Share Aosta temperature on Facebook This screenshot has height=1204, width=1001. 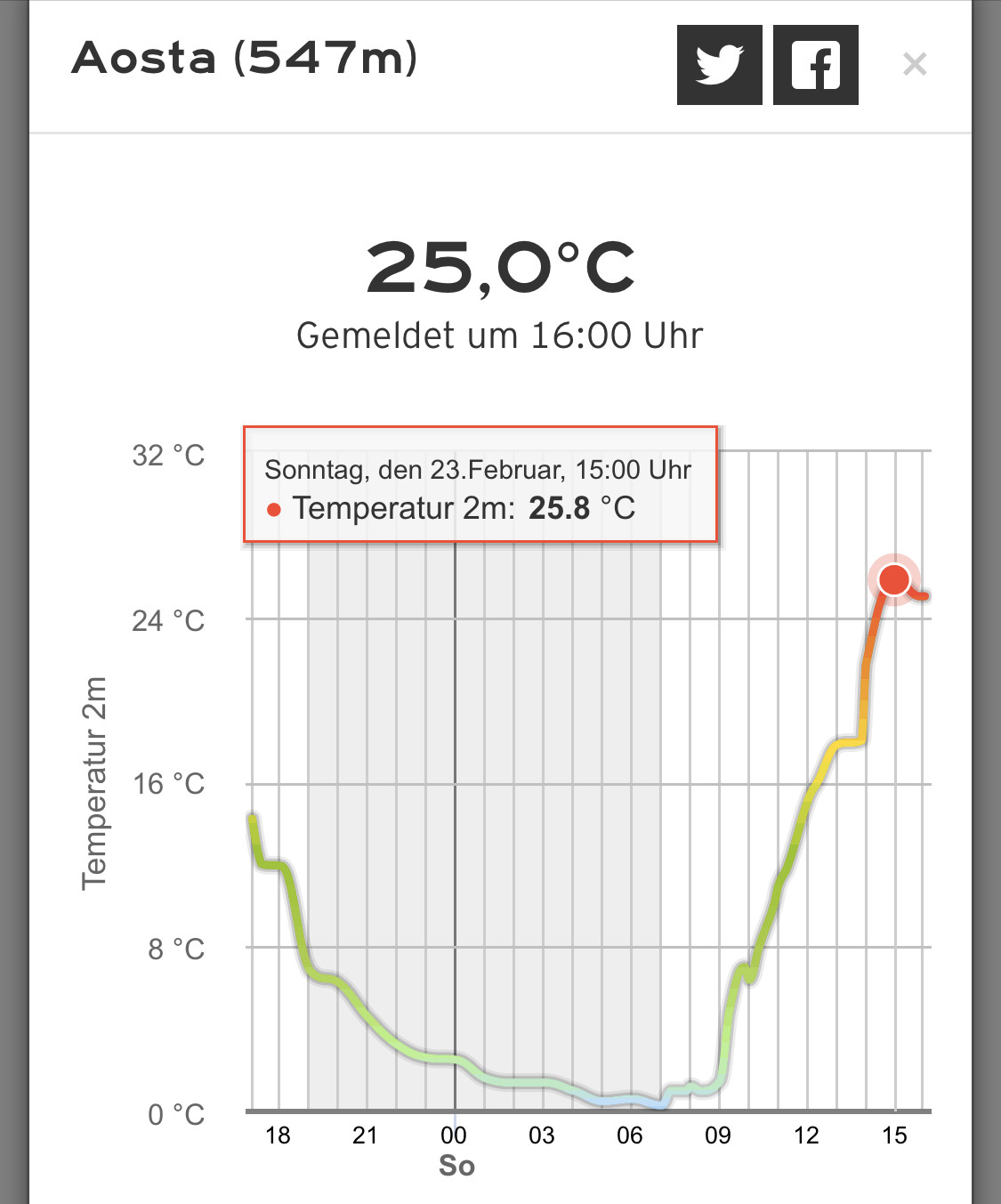(x=815, y=65)
